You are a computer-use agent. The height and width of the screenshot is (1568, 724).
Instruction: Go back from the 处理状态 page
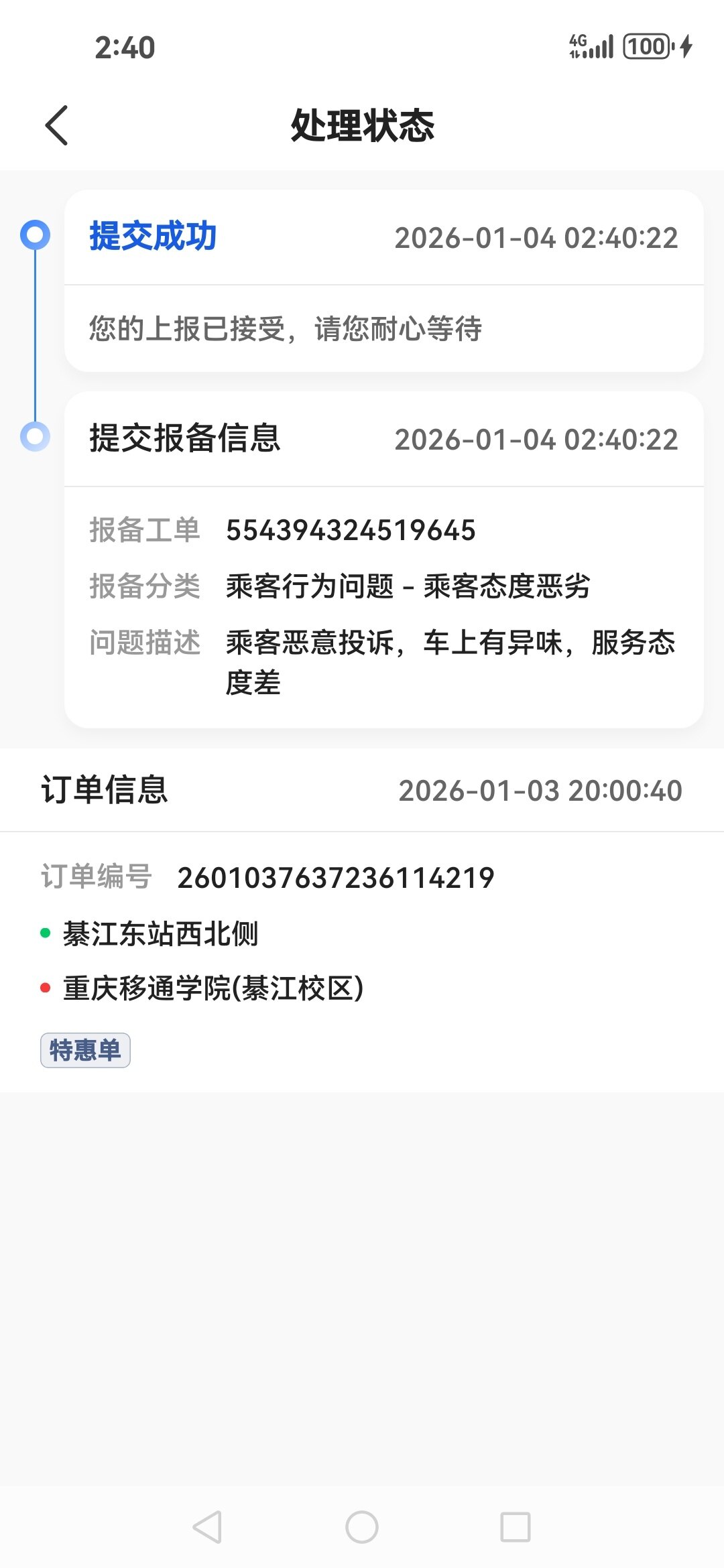pyautogui.click(x=57, y=125)
